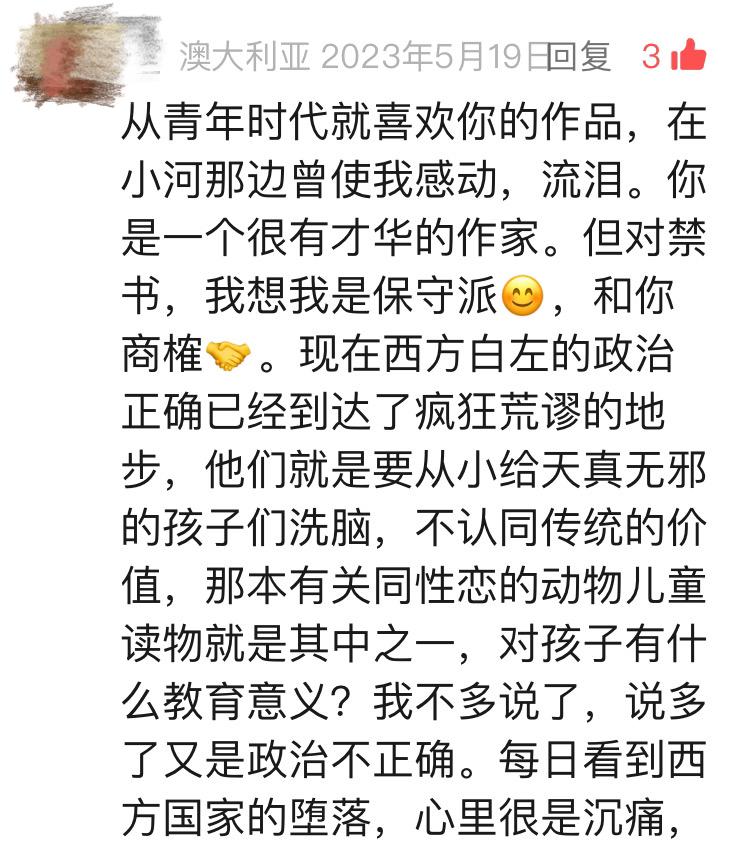
Task: Tap 回复 to reply to this comment
Action: (581, 57)
